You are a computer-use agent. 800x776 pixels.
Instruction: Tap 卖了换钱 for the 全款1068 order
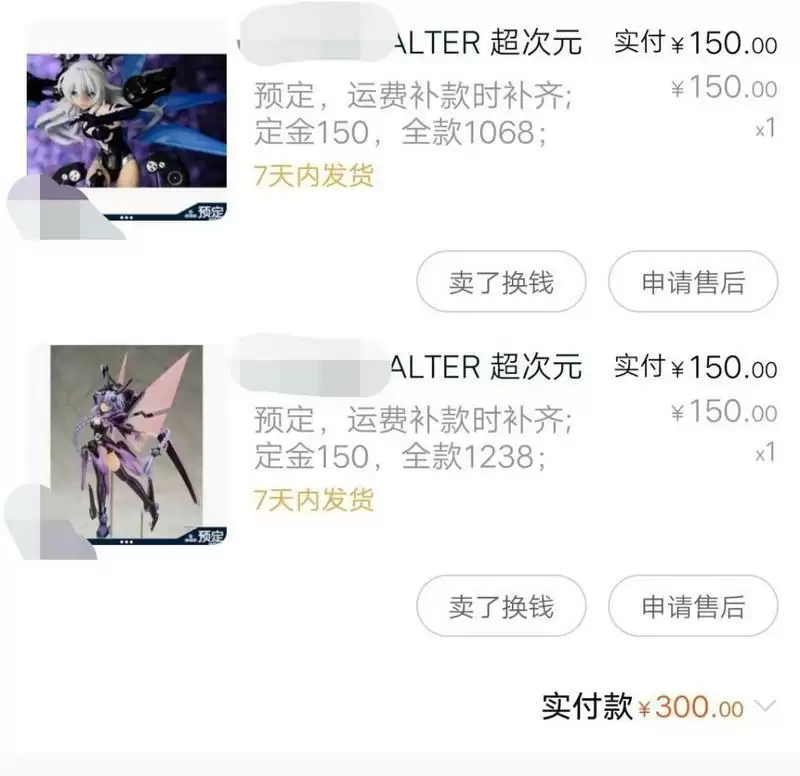(500, 282)
